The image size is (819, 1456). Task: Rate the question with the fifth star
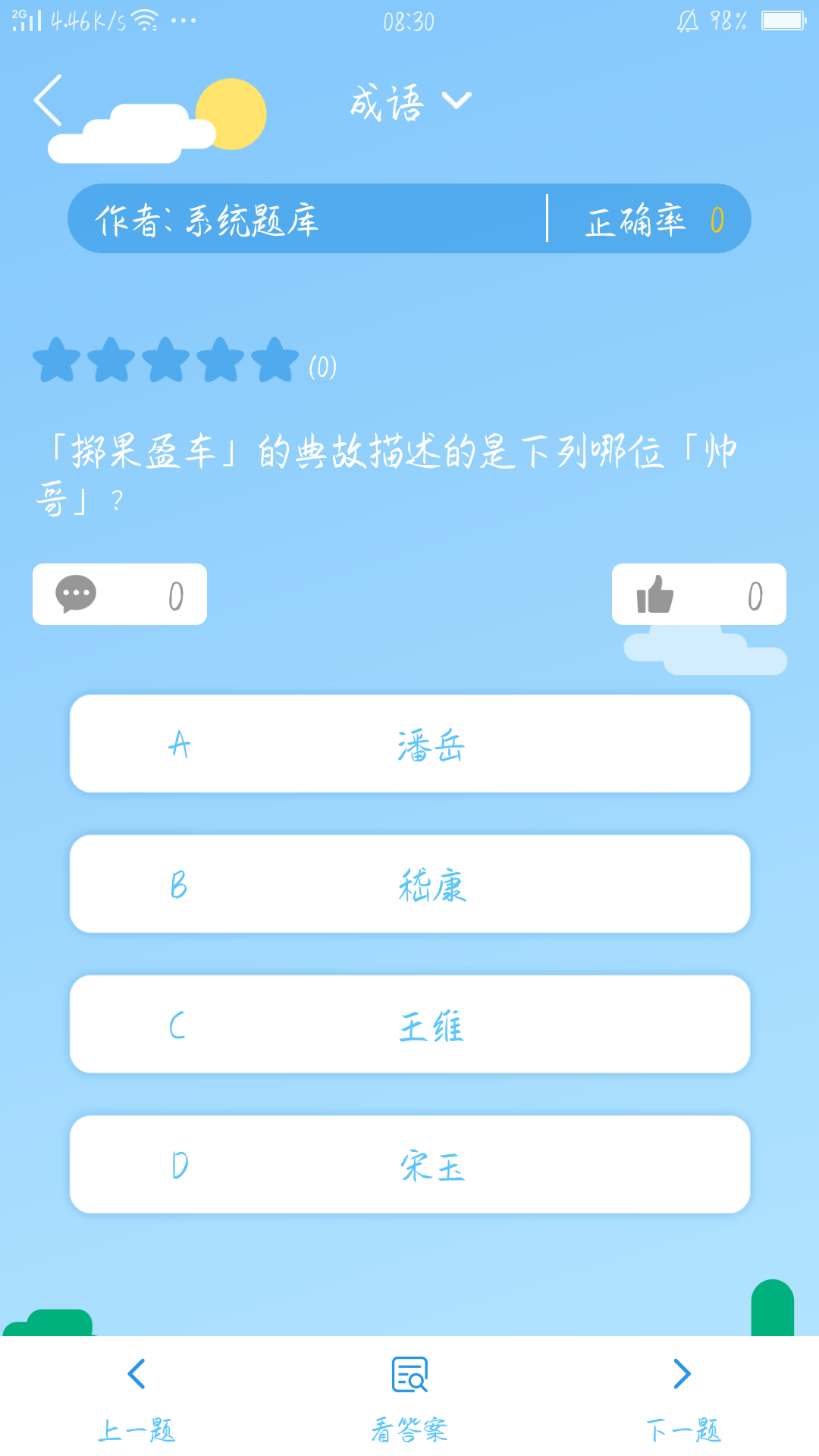pos(275,361)
